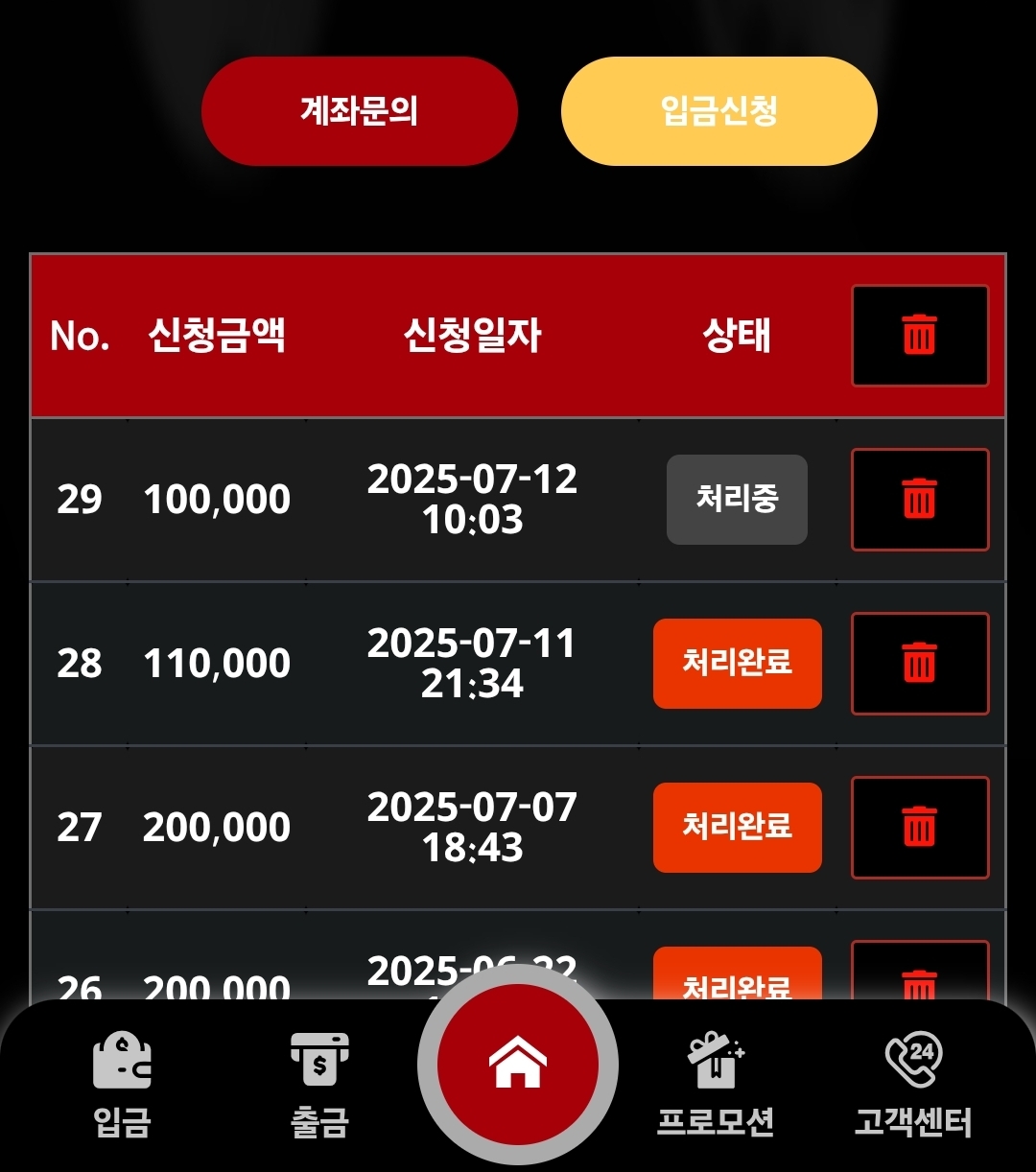1036x1172 pixels.
Task: Tap the 계좌문의 button
Action: (359, 111)
